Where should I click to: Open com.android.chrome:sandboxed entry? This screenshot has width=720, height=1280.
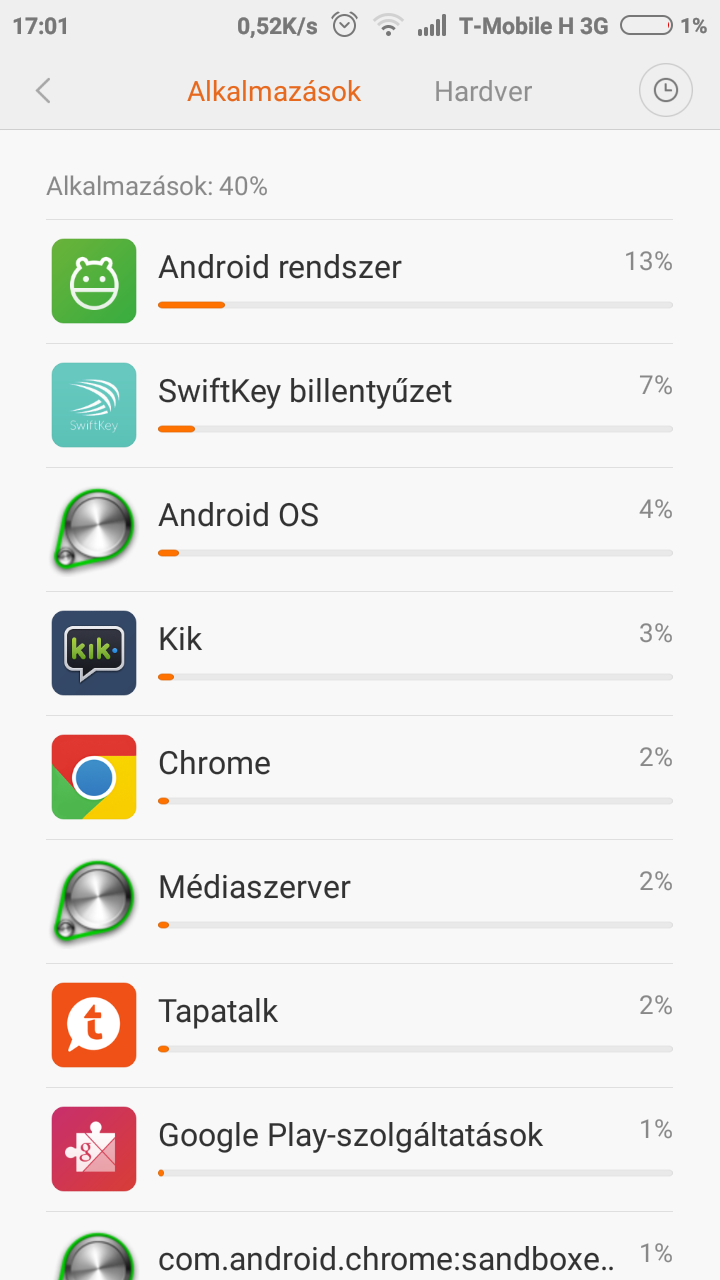[360, 1247]
